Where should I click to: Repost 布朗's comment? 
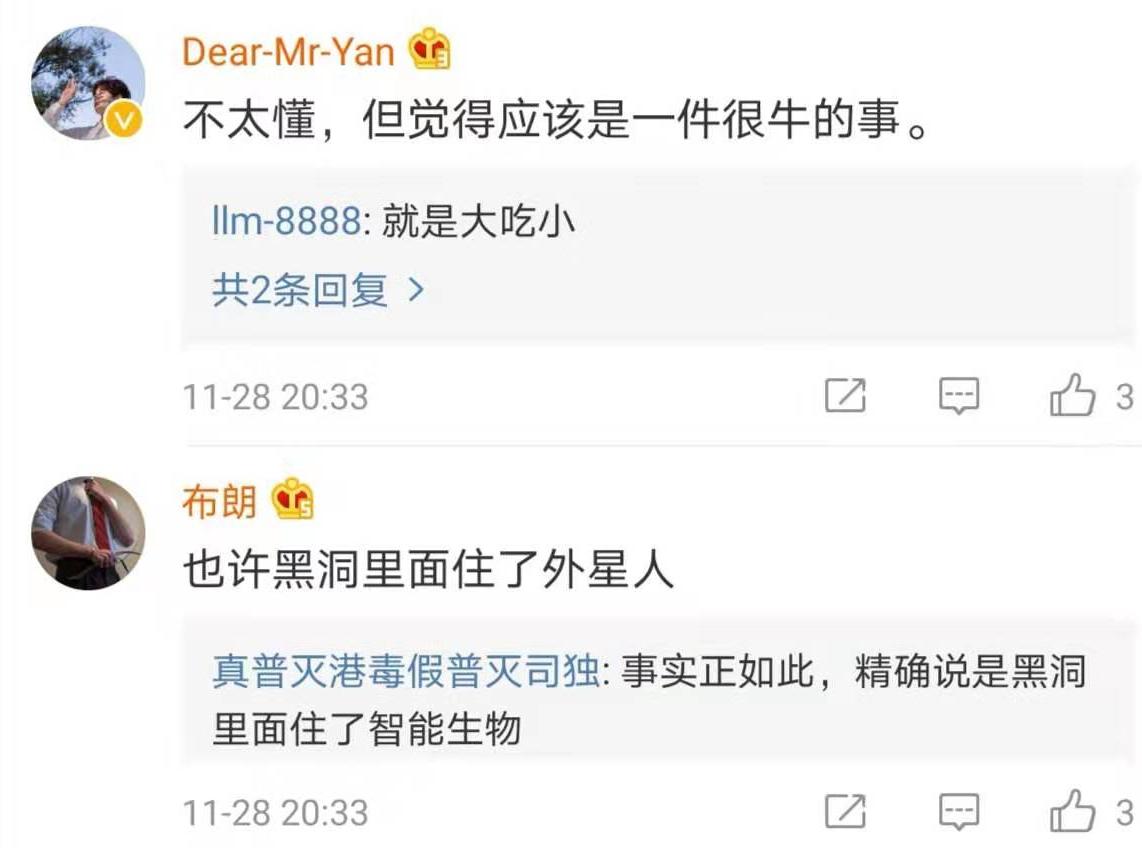pyautogui.click(x=845, y=811)
